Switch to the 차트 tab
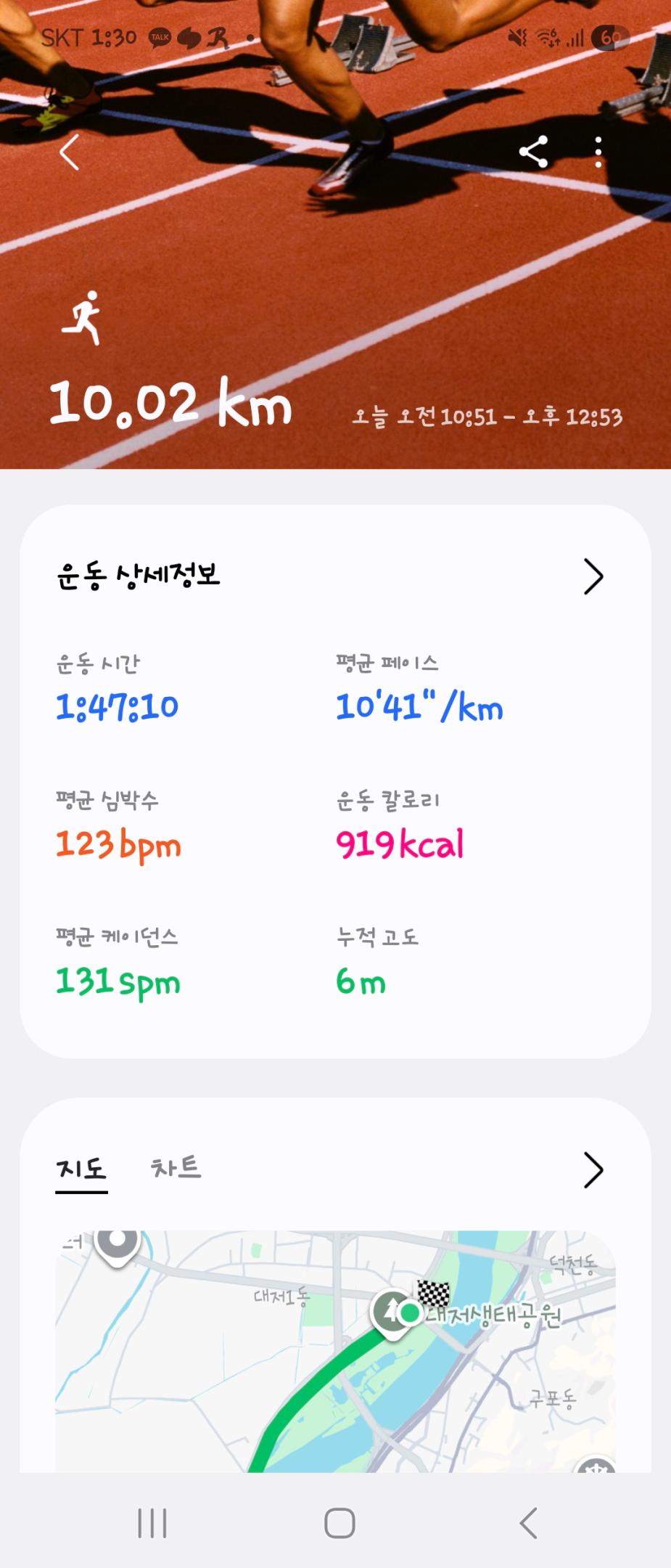Image resolution: width=671 pixels, height=1568 pixels. 176,1168
